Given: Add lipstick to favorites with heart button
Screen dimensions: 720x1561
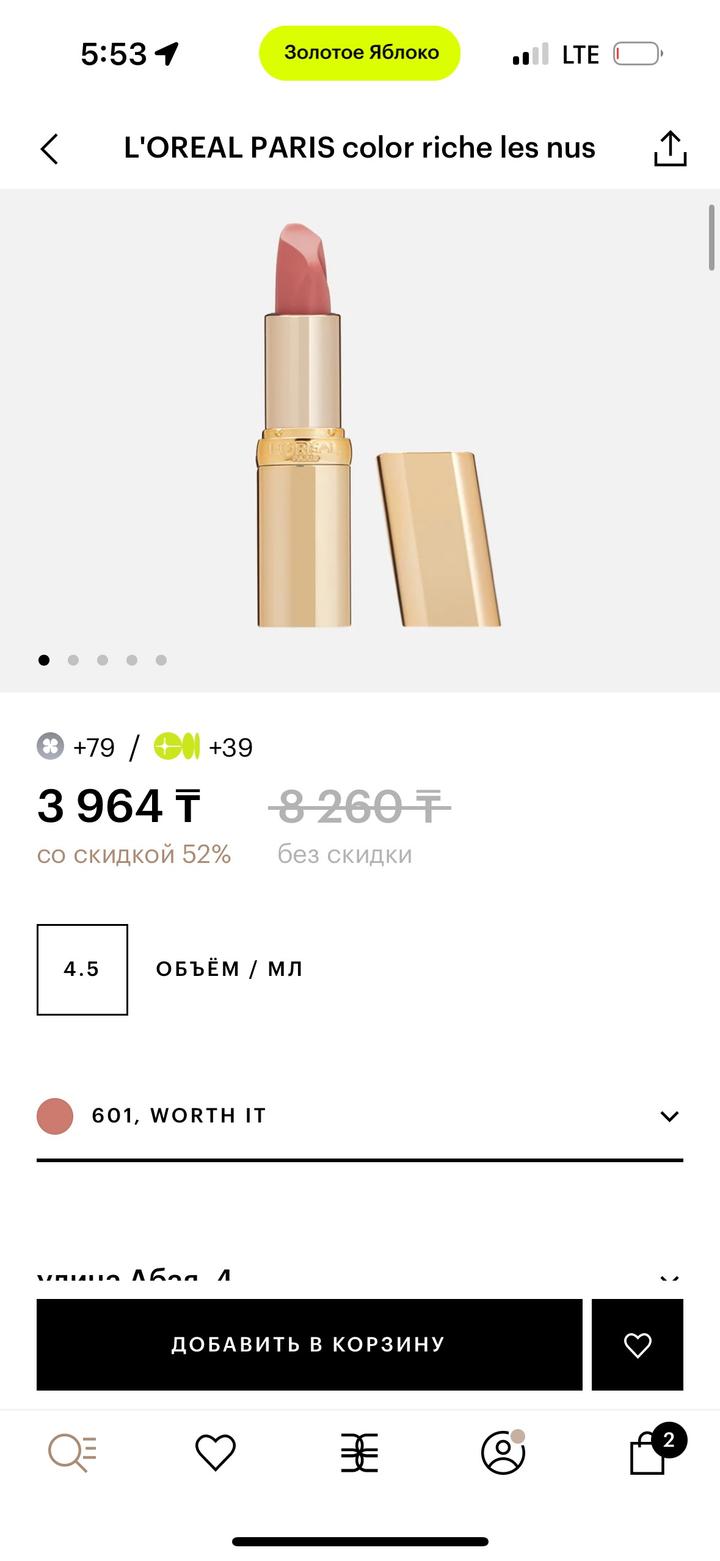Looking at the screenshot, I should click(637, 1344).
